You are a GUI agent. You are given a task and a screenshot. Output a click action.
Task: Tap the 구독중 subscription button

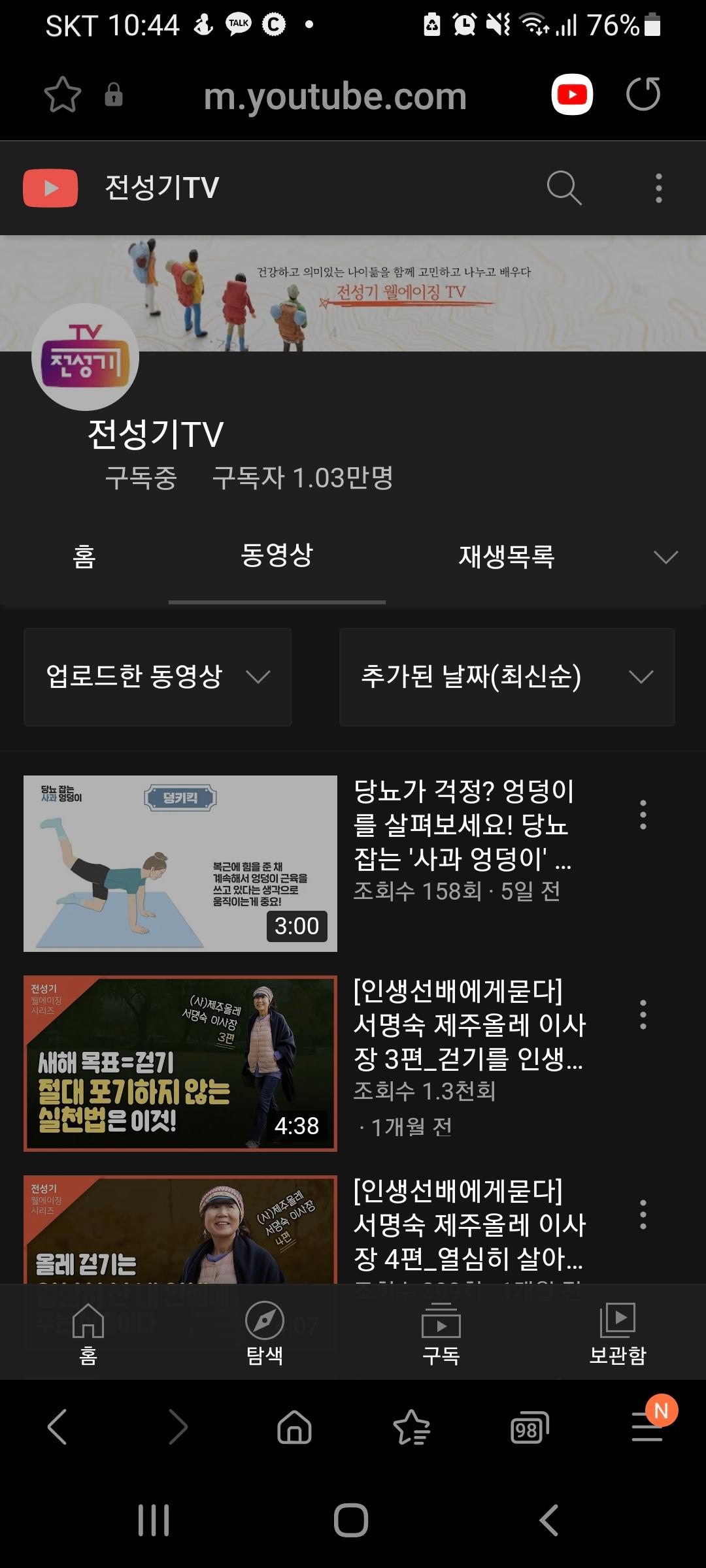141,478
